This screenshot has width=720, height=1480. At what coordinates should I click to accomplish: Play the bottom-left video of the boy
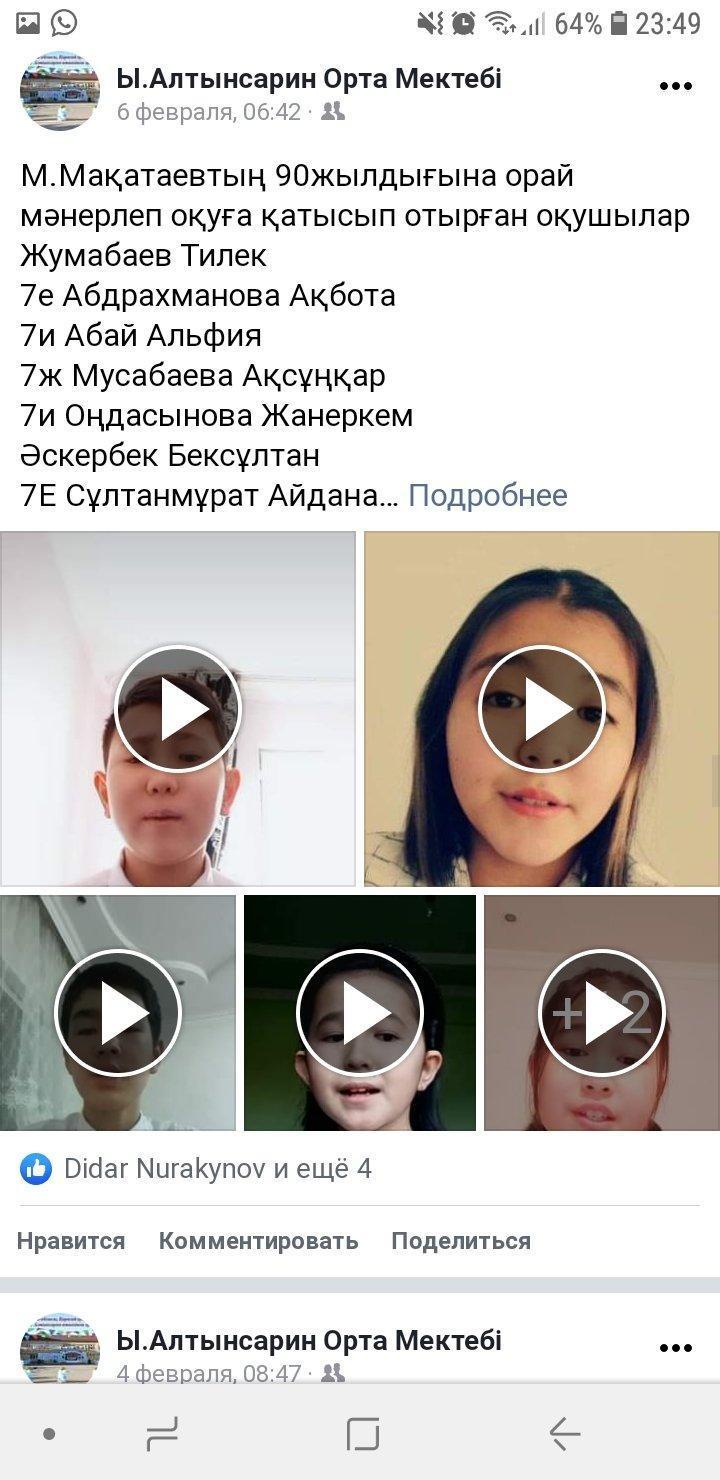click(x=118, y=1012)
